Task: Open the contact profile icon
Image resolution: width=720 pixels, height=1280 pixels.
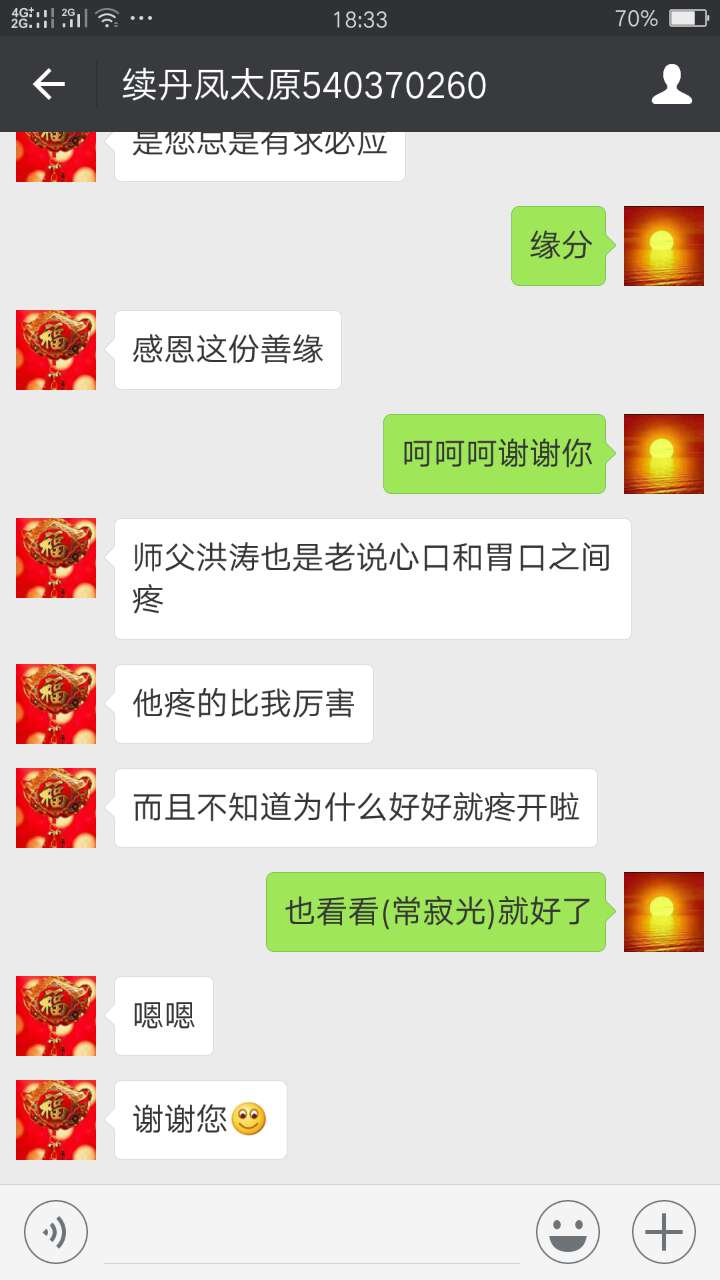Action: (x=671, y=85)
